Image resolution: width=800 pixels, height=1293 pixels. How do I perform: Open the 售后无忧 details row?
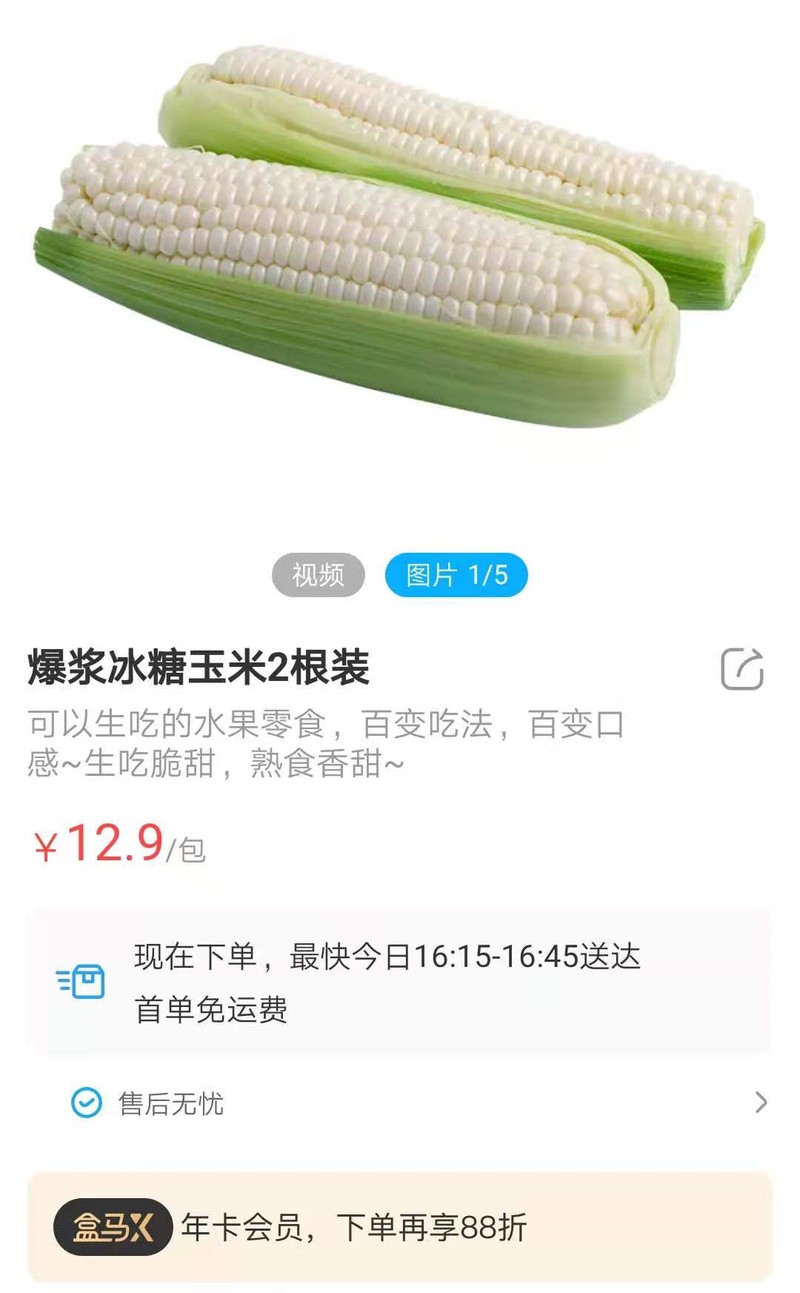(400, 1103)
